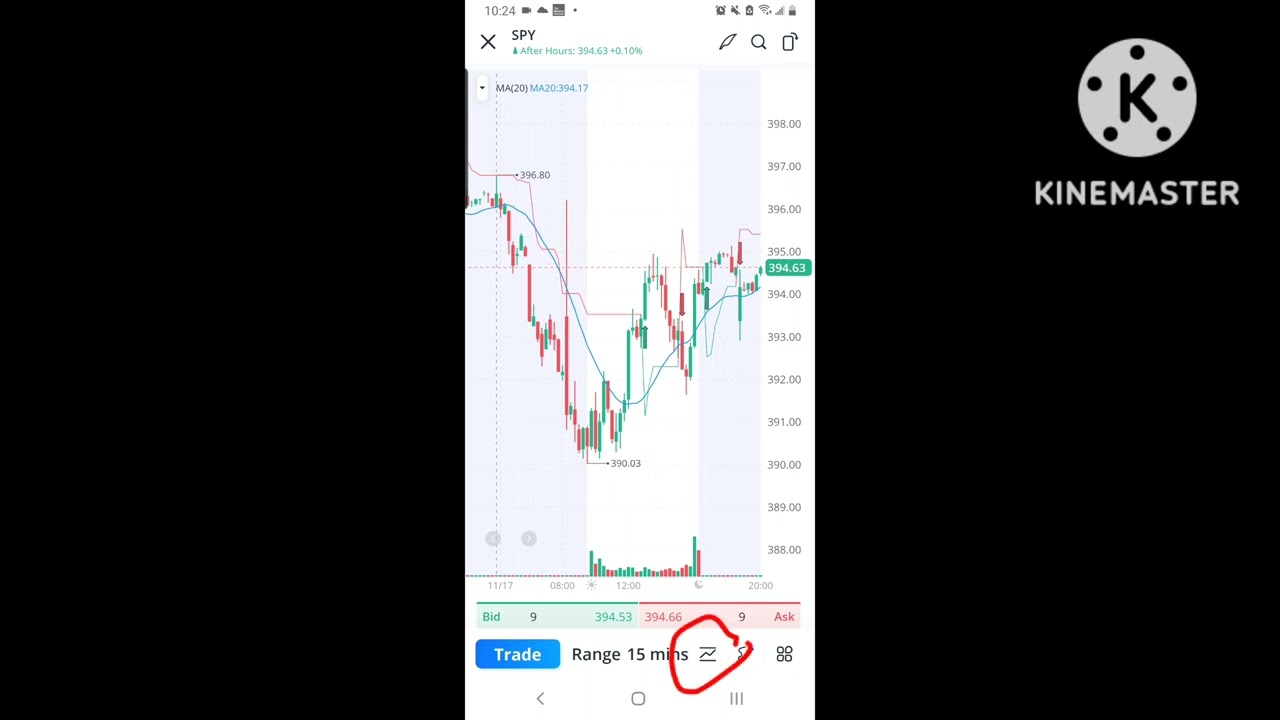This screenshot has height=720, width=1280.
Task: Move chart cursor to next candle arrow
Action: coord(529,539)
